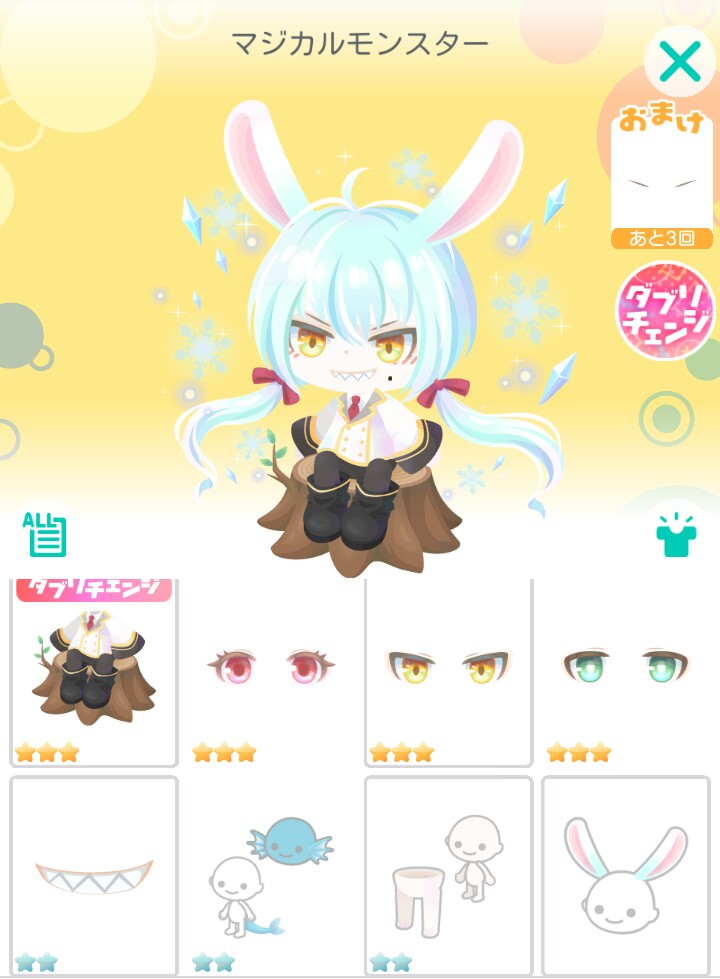Close the マジカルモンスター preview screen
Image resolution: width=720 pixels, height=979 pixels.
679,63
